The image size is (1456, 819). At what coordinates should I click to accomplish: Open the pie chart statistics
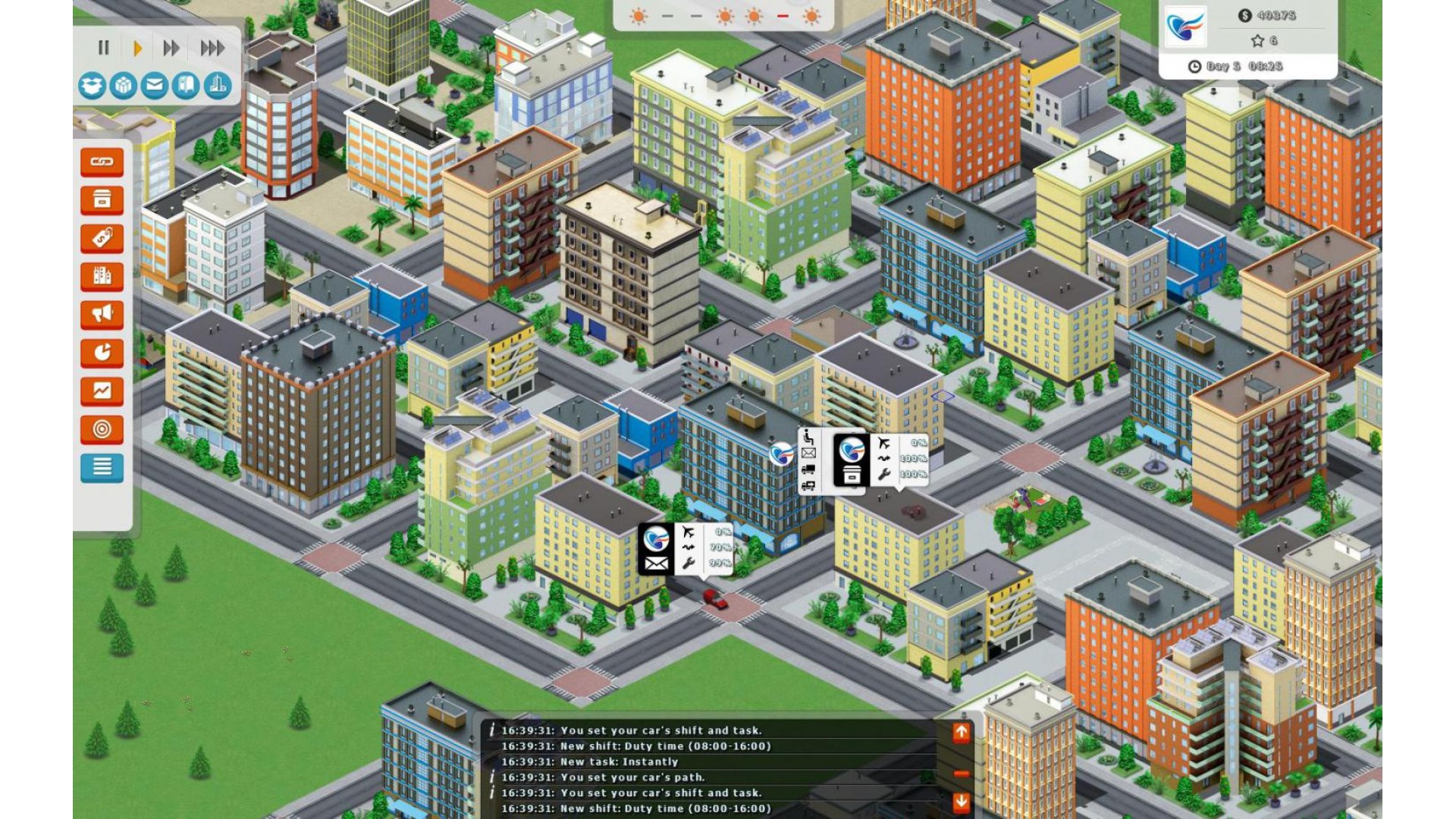pos(102,353)
